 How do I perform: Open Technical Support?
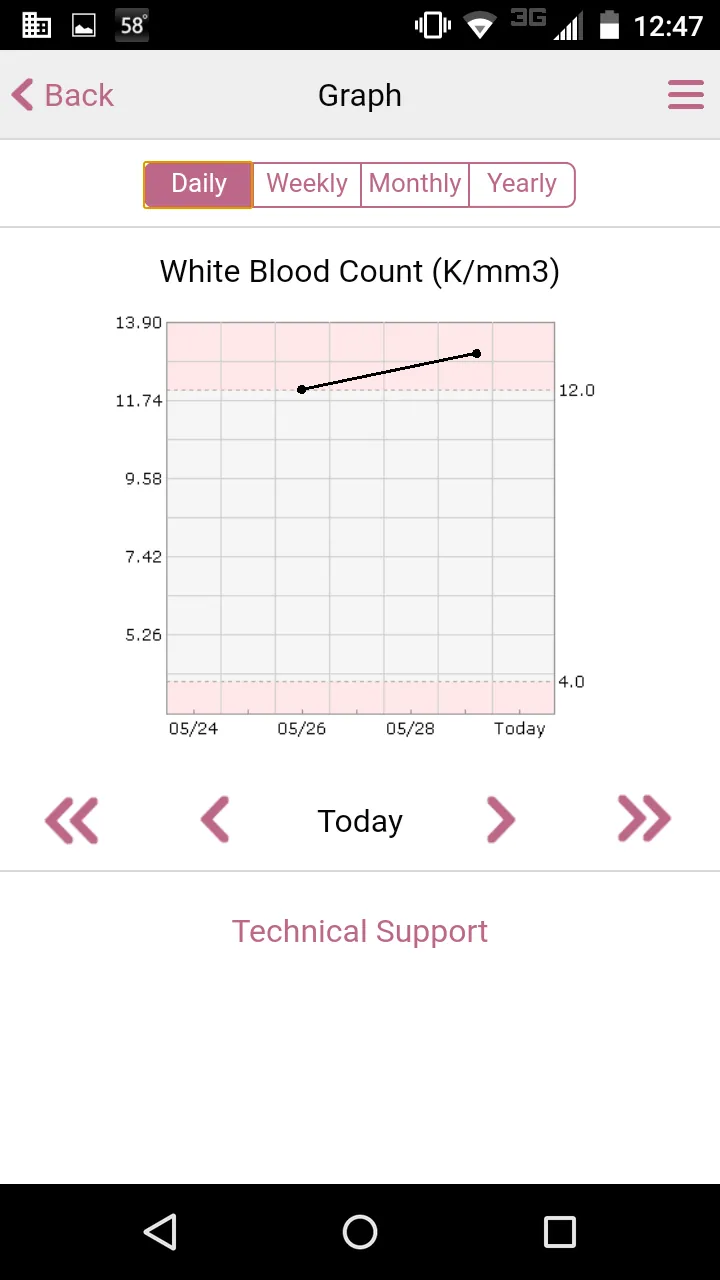pos(360,931)
